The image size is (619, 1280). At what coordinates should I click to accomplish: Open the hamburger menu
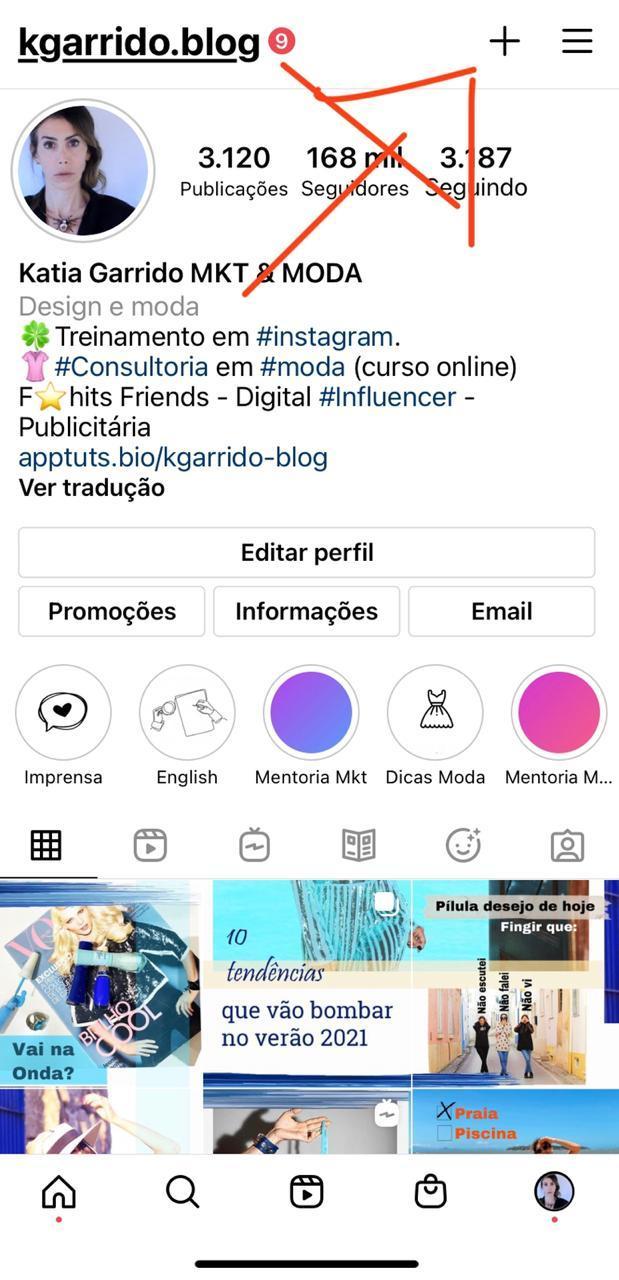click(577, 42)
